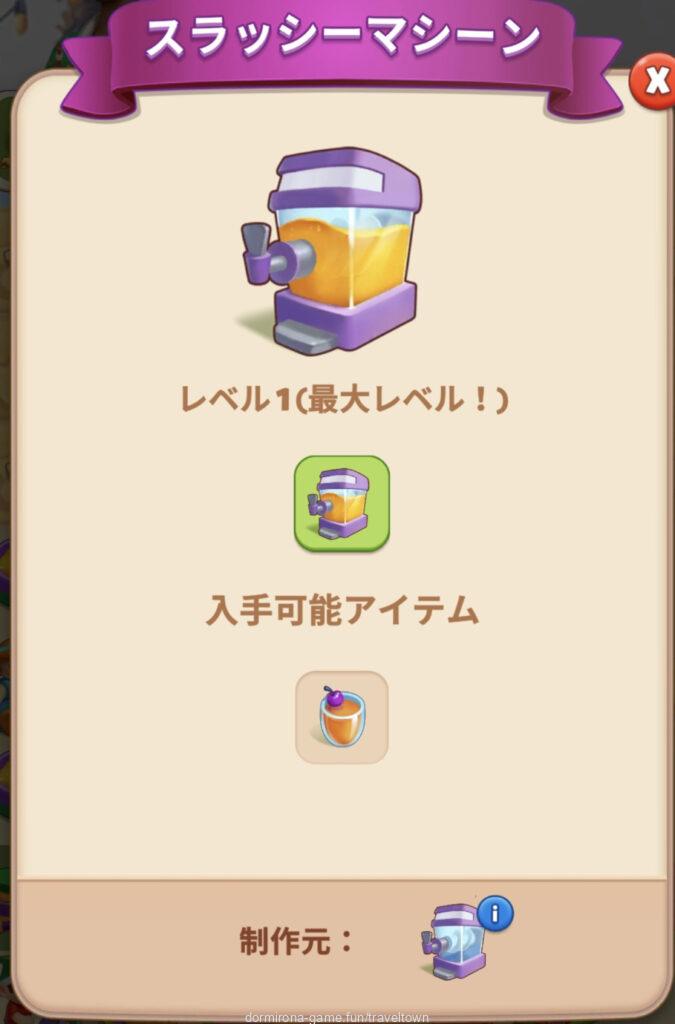View info on the 制作元 source machine
The image size is (675, 1024).
point(494,913)
